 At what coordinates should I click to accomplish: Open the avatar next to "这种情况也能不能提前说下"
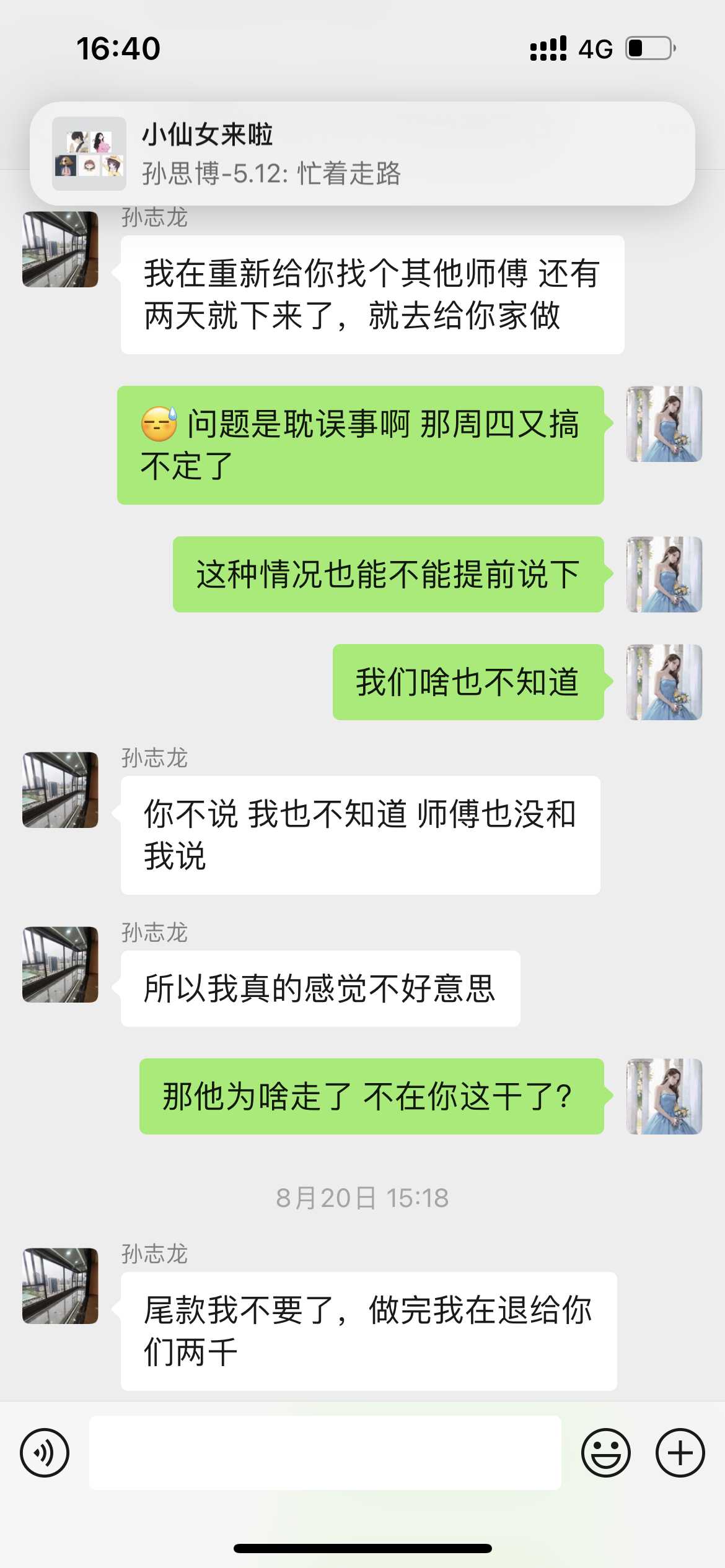pos(664,574)
